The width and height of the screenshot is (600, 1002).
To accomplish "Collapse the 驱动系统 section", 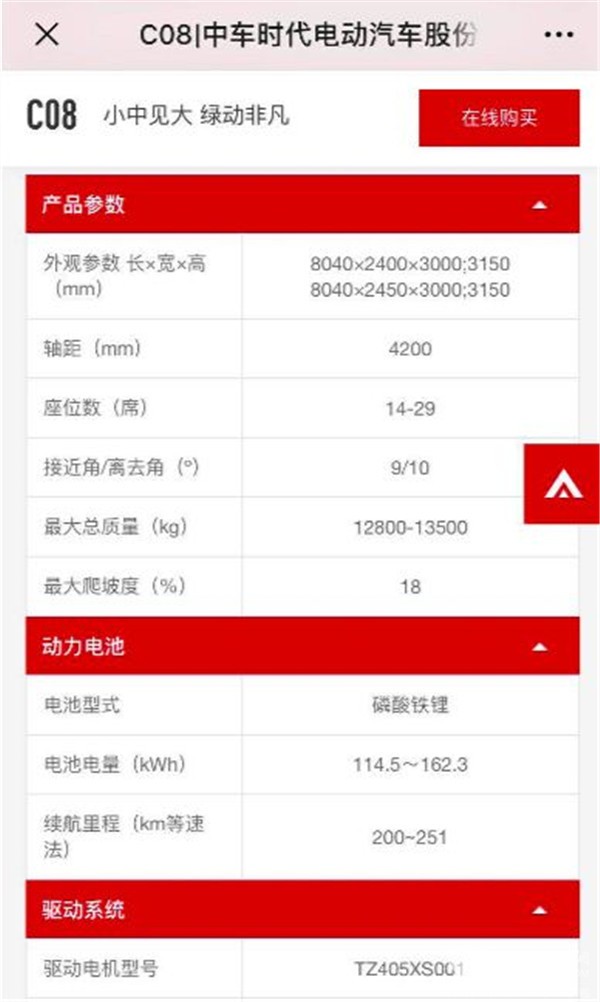I will point(540,911).
